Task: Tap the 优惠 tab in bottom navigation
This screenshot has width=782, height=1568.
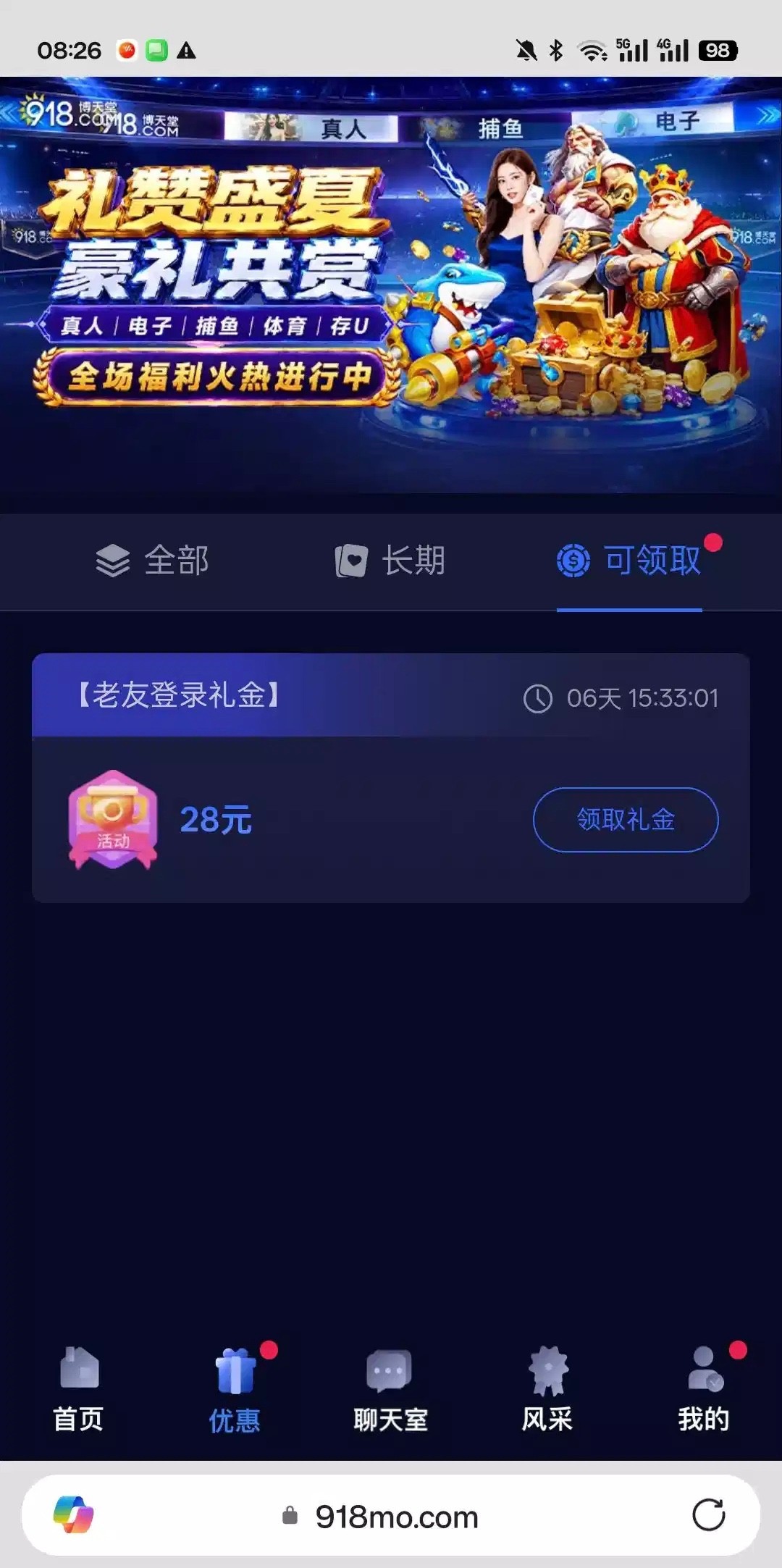Action: click(235, 1390)
